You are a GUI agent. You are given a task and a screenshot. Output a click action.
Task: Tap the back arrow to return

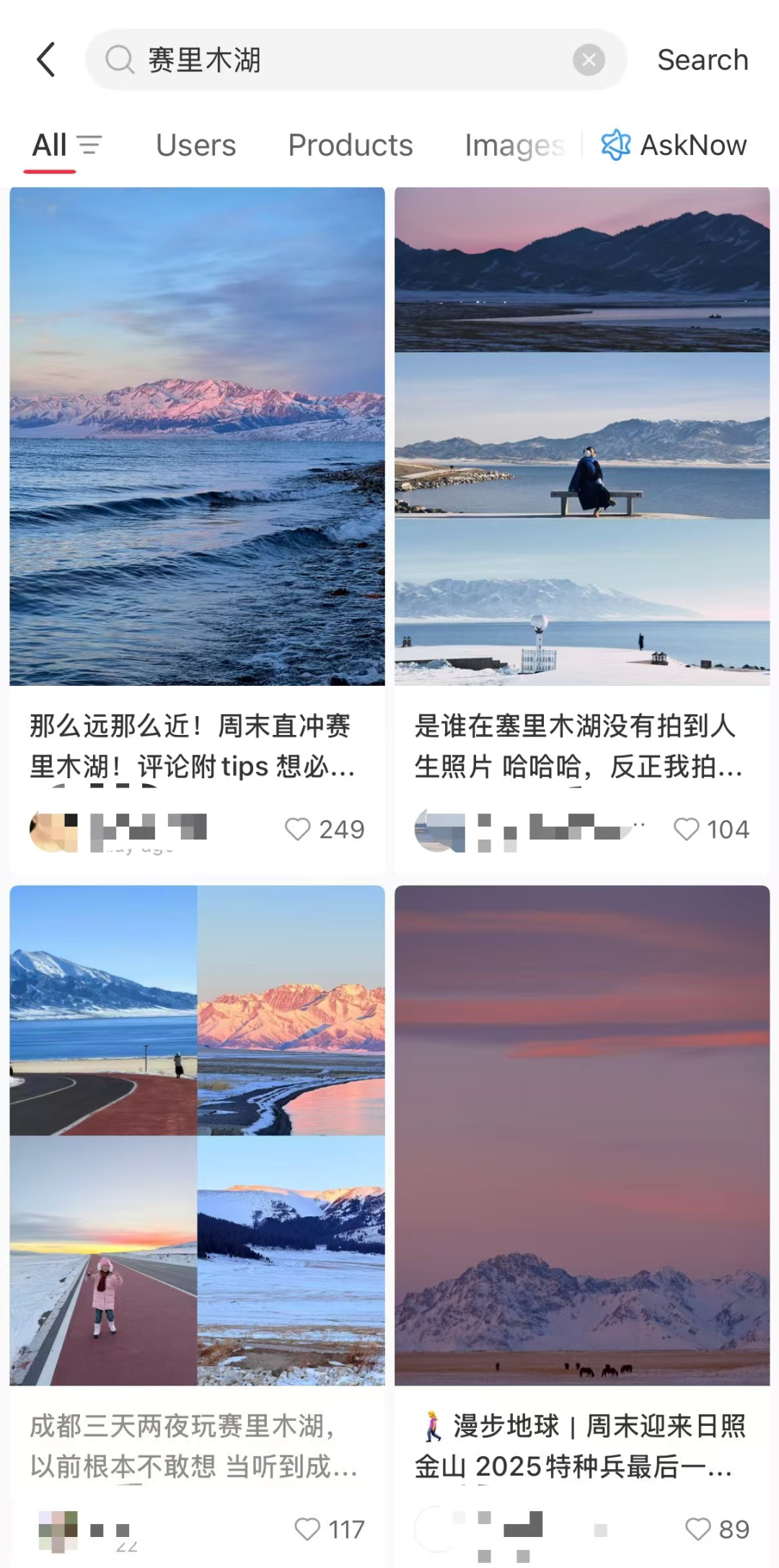coord(46,59)
